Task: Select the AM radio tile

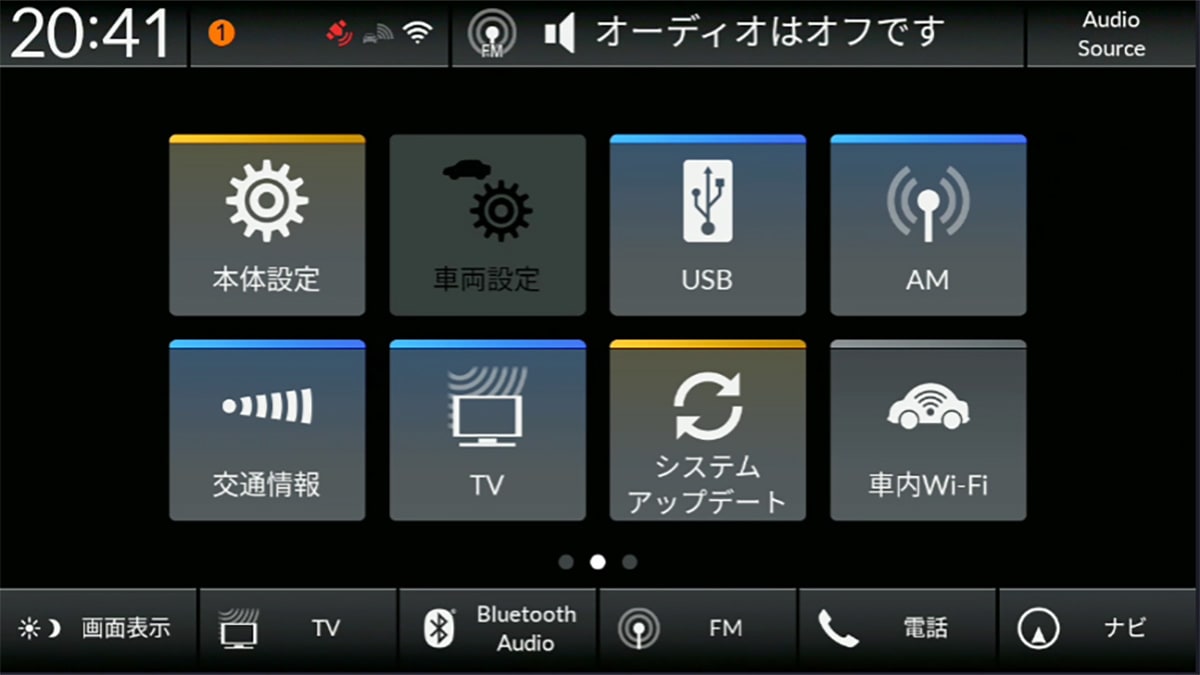Action: point(927,226)
